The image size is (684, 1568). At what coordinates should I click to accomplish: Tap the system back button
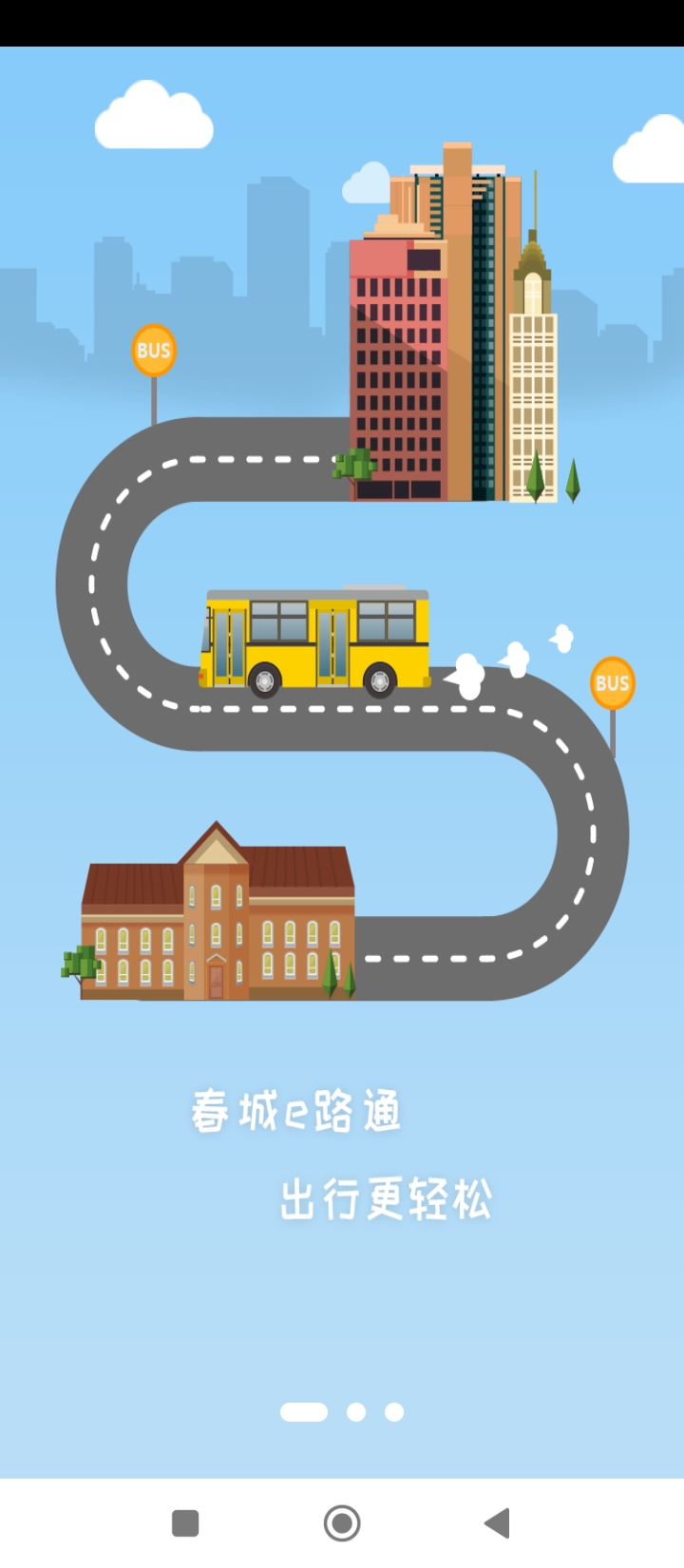pyautogui.click(x=497, y=1523)
